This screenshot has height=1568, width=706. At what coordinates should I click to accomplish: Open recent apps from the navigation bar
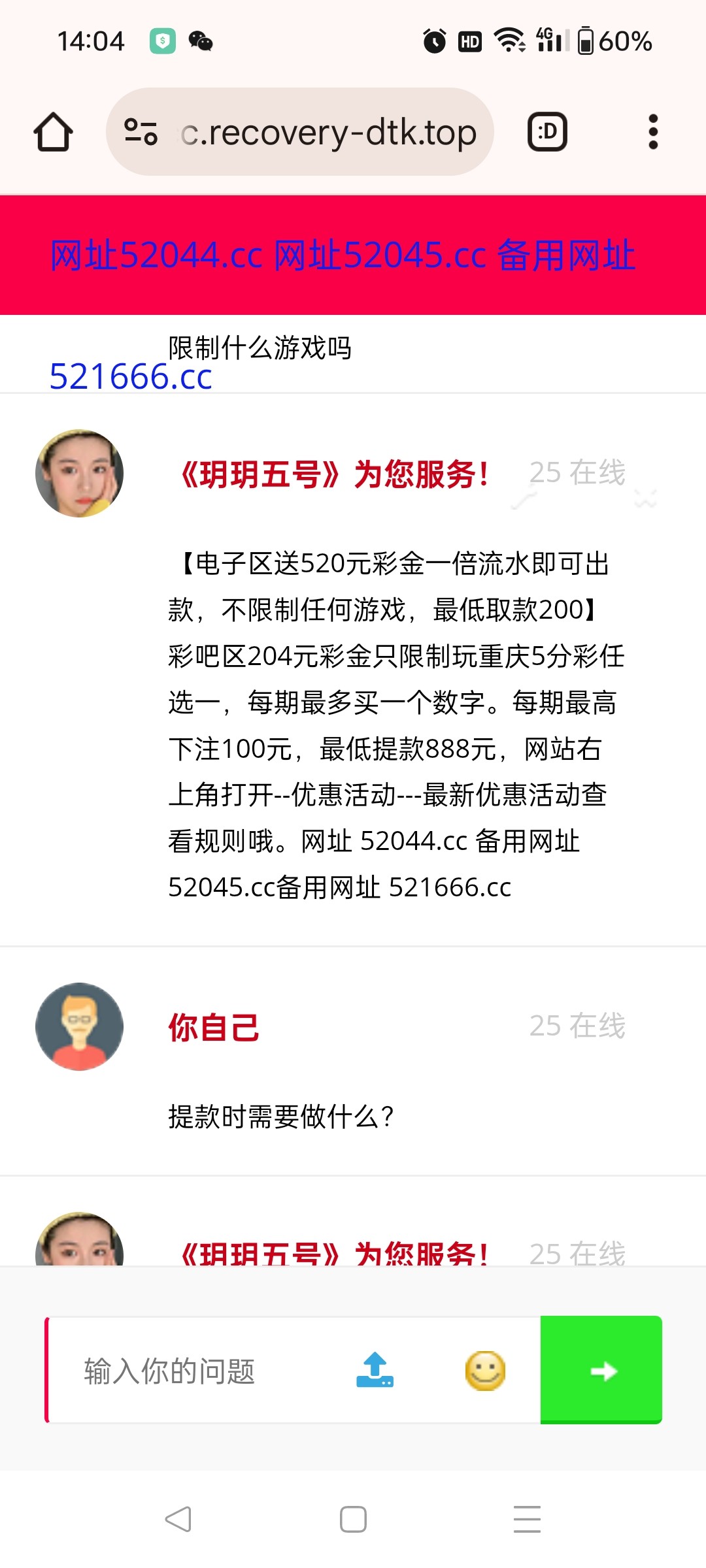coord(527,1519)
